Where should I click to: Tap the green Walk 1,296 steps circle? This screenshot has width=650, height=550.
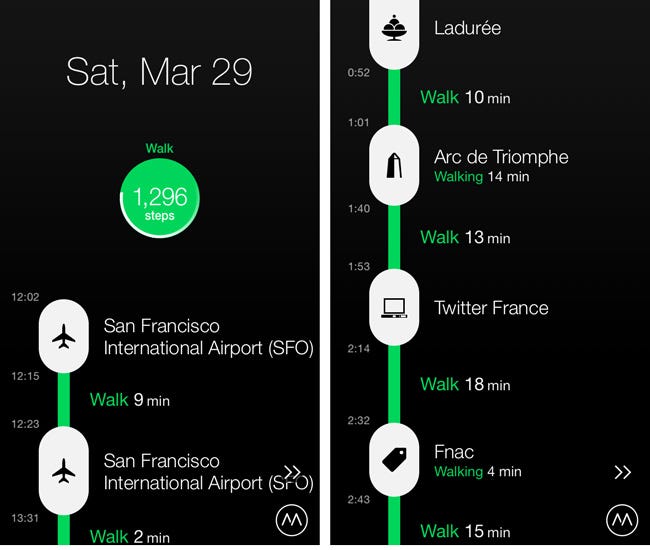[x=160, y=198]
